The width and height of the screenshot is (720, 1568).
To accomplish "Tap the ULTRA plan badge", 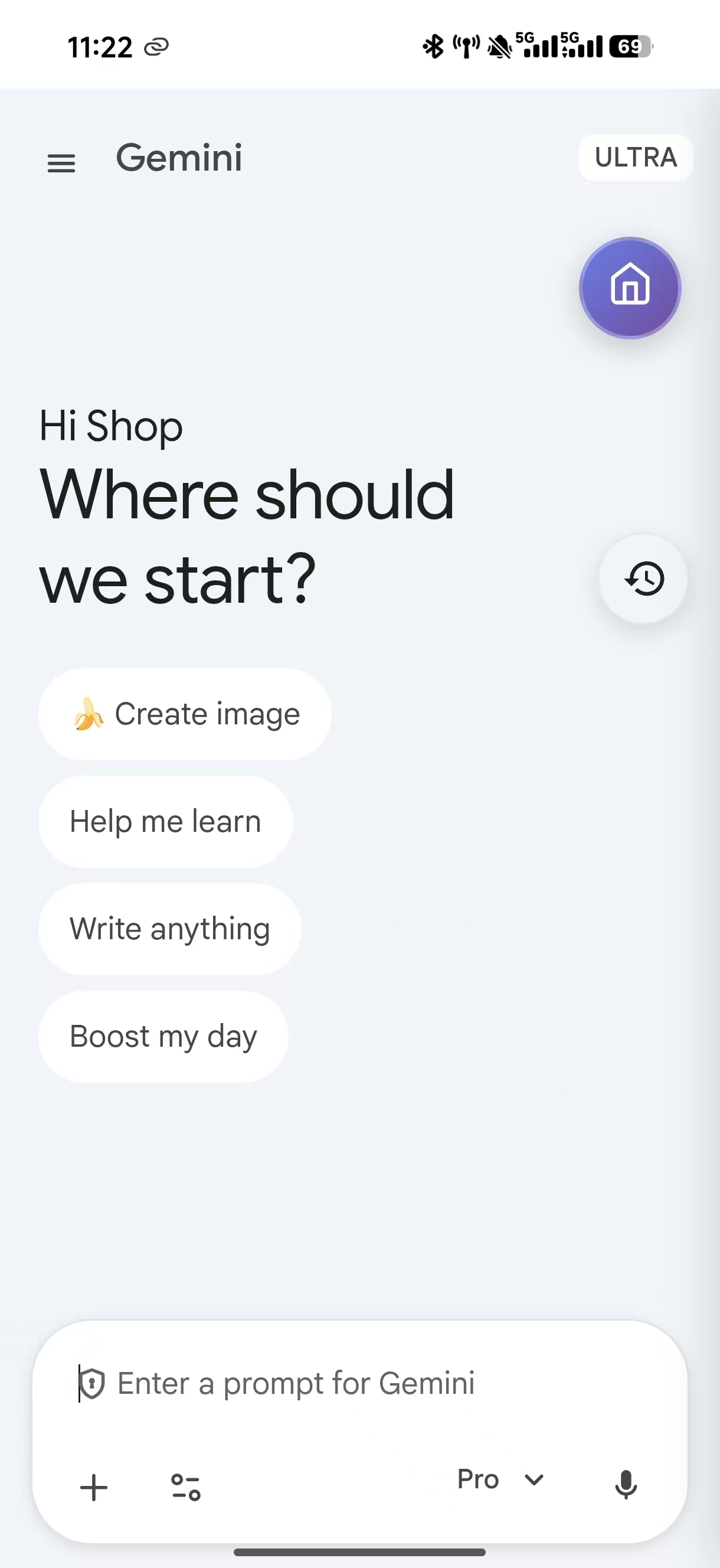I will (635, 158).
